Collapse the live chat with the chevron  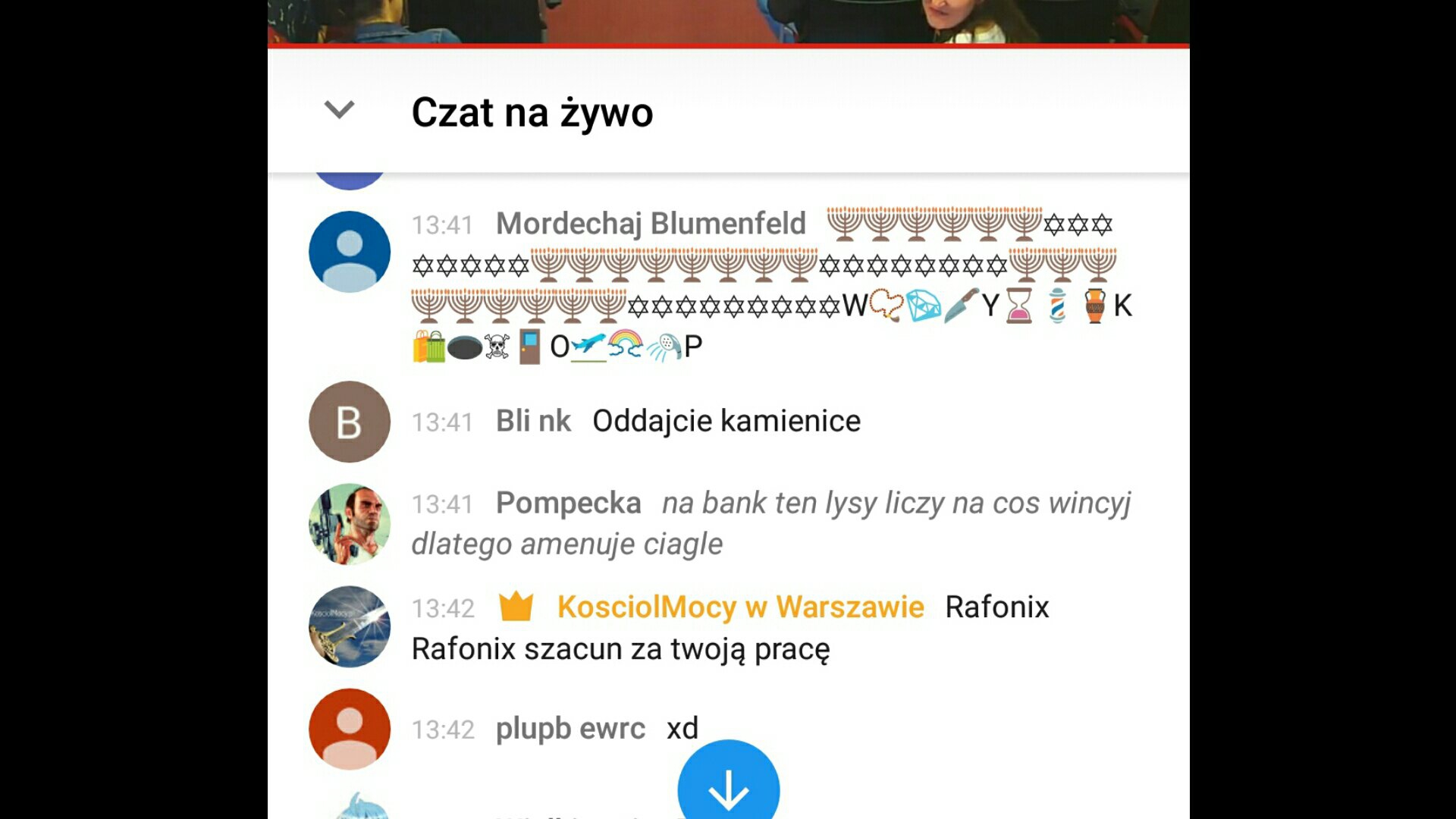point(339,111)
